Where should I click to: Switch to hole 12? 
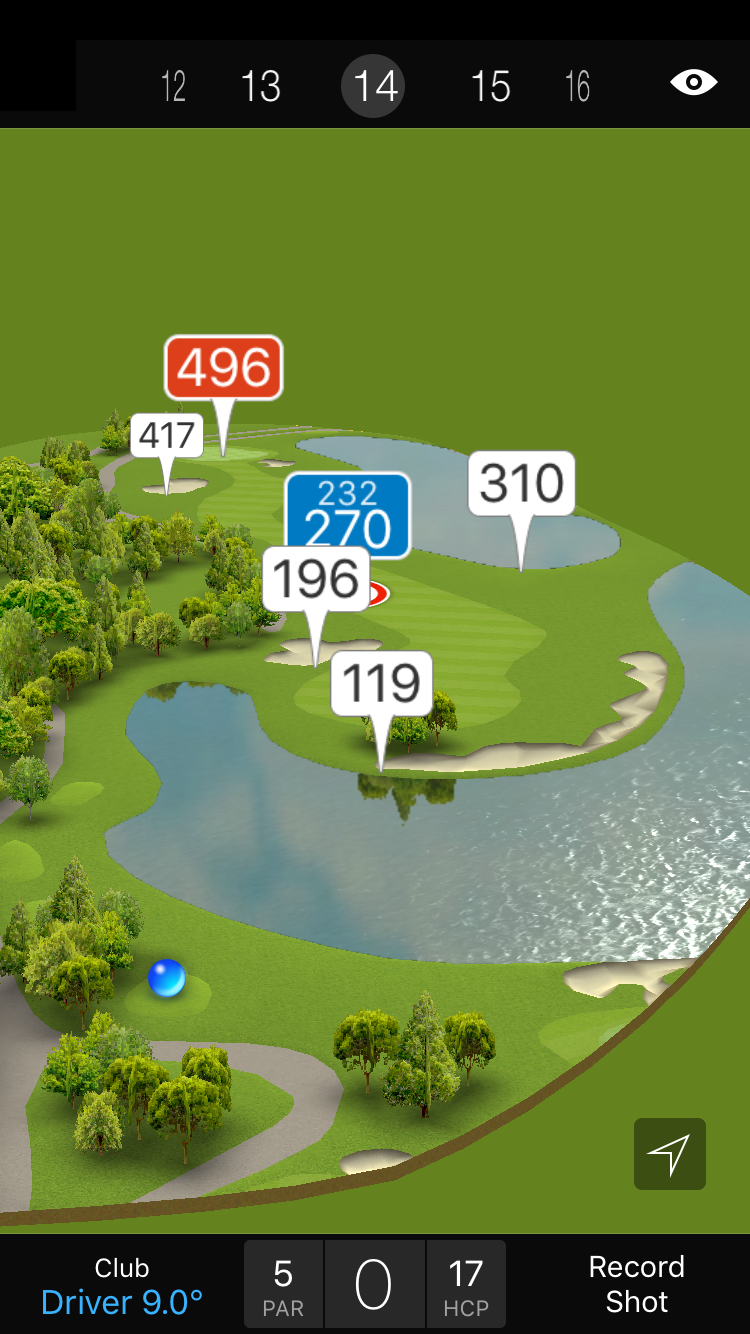pyautogui.click(x=173, y=87)
